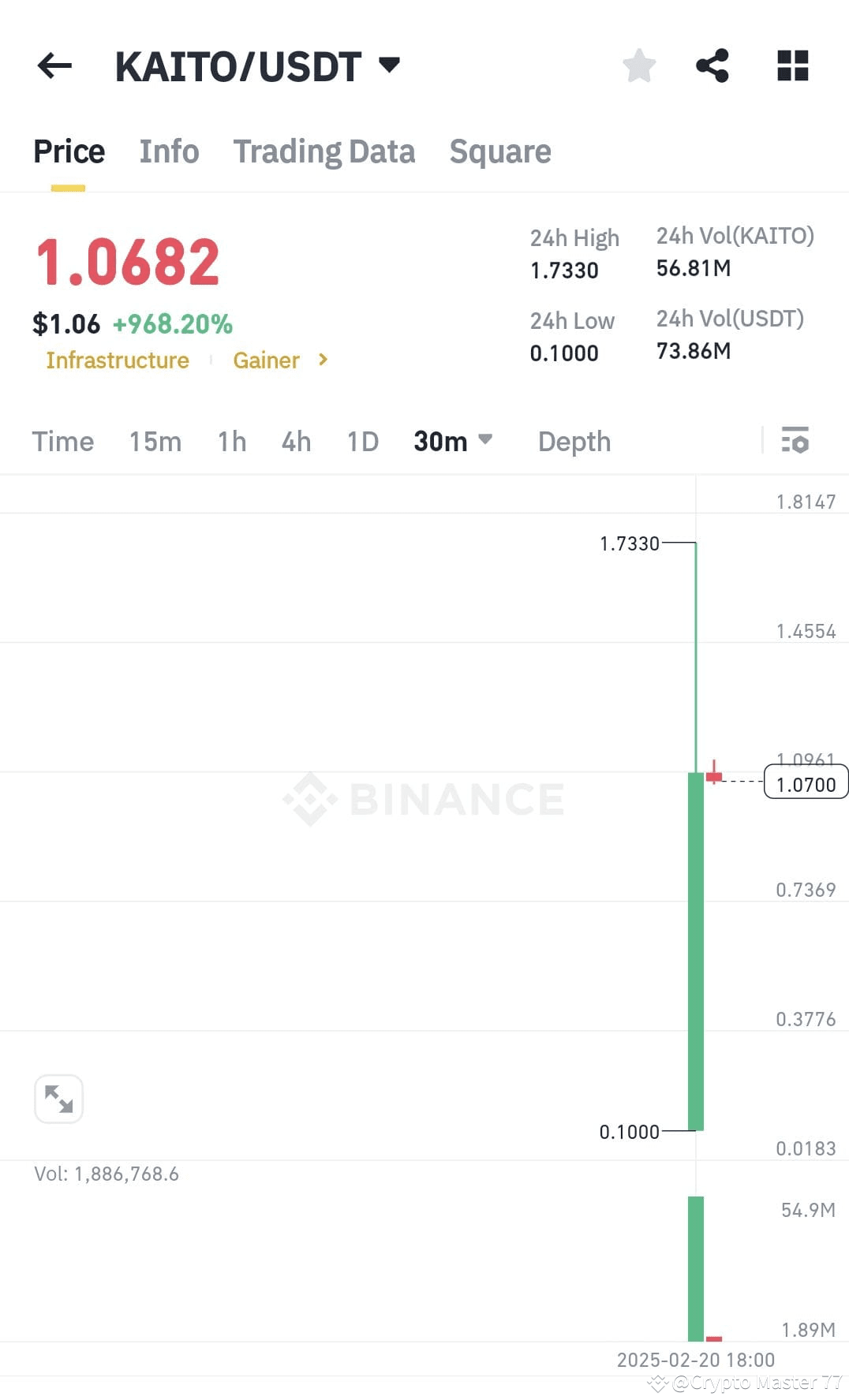Select the 1D chart interval
The width and height of the screenshot is (849, 1400).
(362, 442)
